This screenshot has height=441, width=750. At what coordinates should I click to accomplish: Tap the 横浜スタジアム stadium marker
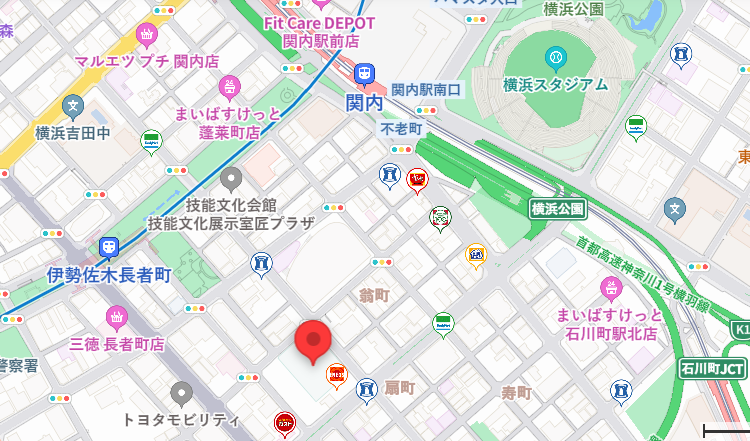[x=556, y=57]
